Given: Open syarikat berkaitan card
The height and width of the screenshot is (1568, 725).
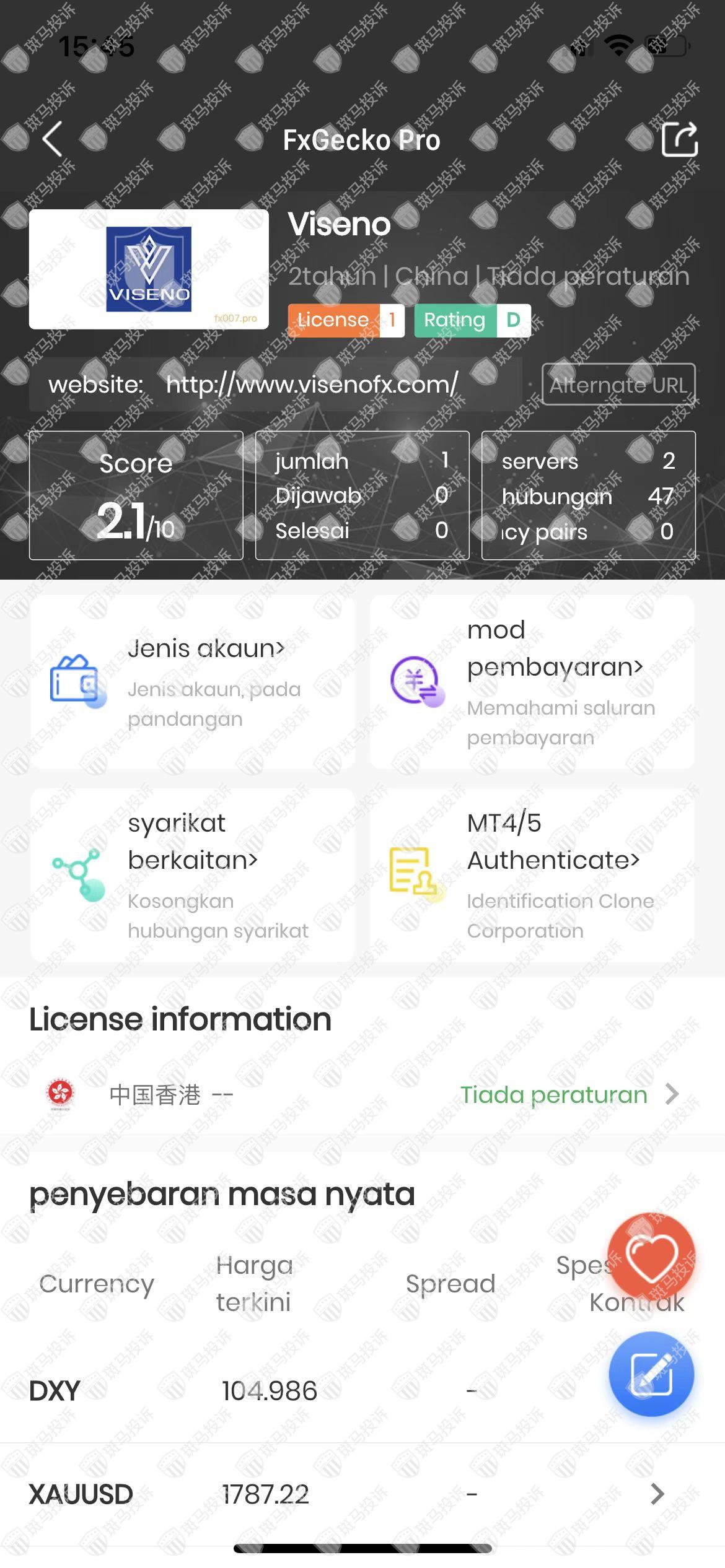Looking at the screenshot, I should click(192, 875).
